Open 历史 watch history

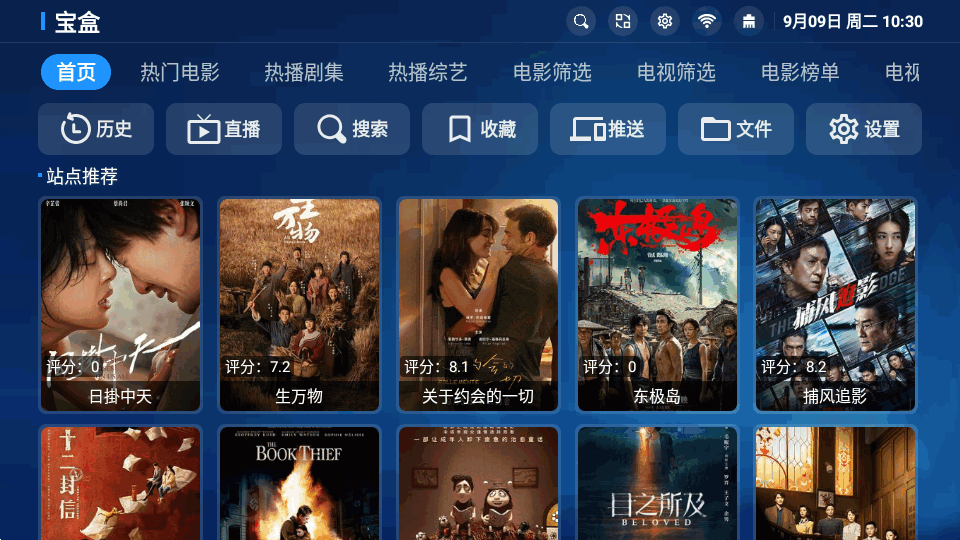[96, 129]
